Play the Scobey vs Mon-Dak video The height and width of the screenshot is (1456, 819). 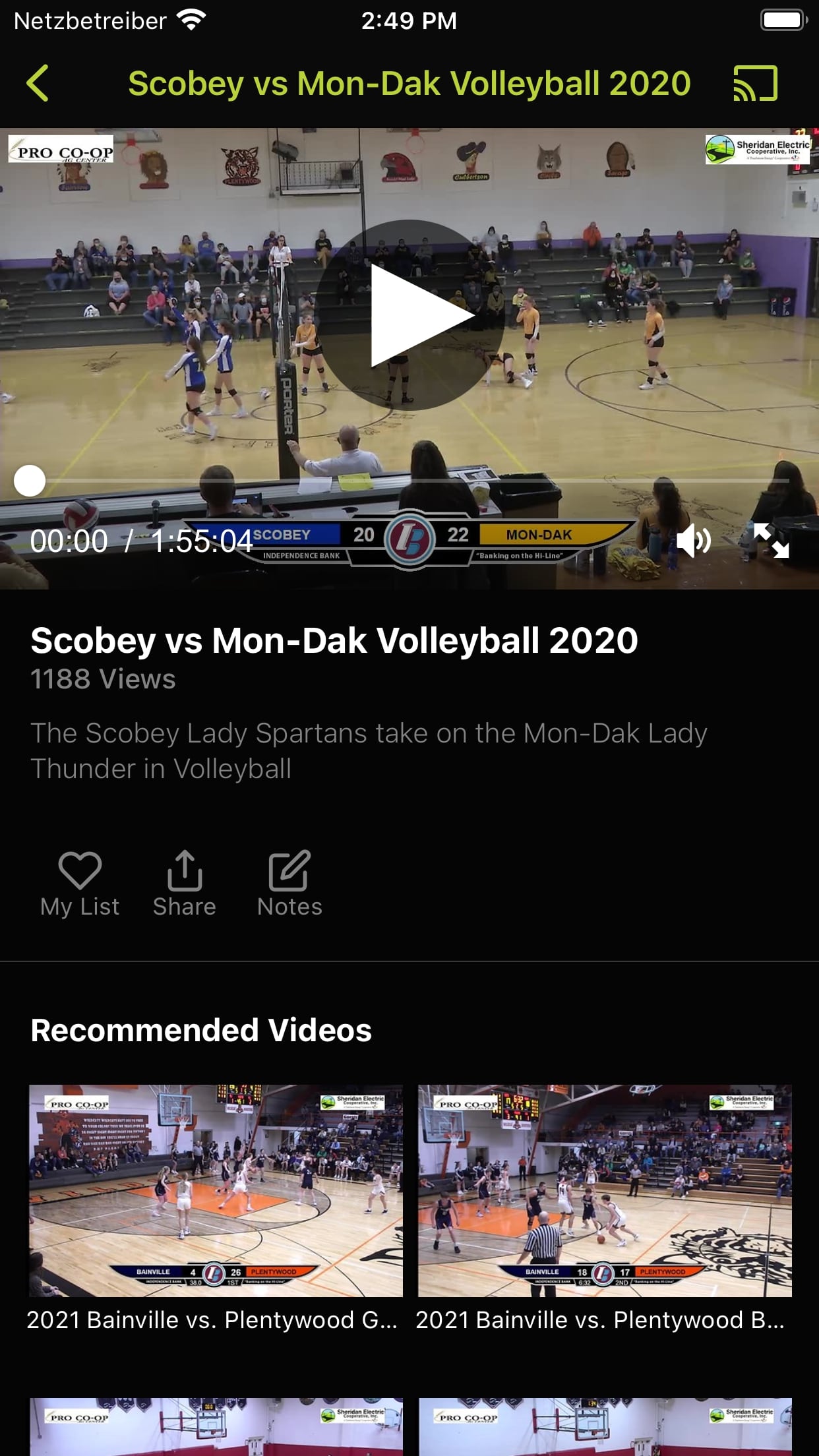409,315
